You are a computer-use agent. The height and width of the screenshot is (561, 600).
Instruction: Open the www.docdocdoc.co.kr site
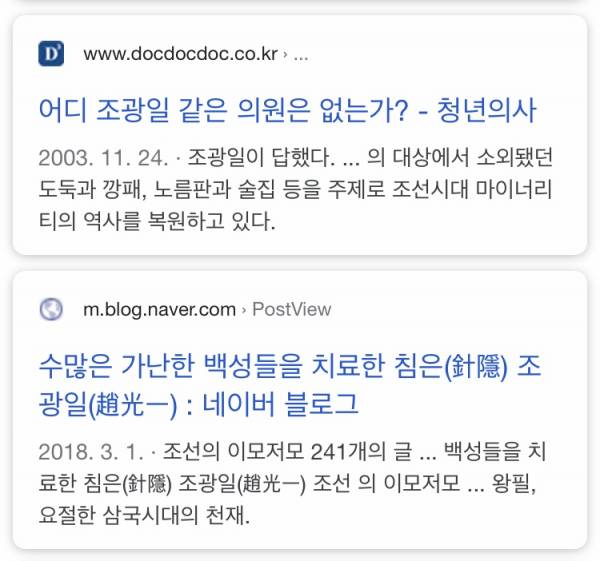[180, 54]
